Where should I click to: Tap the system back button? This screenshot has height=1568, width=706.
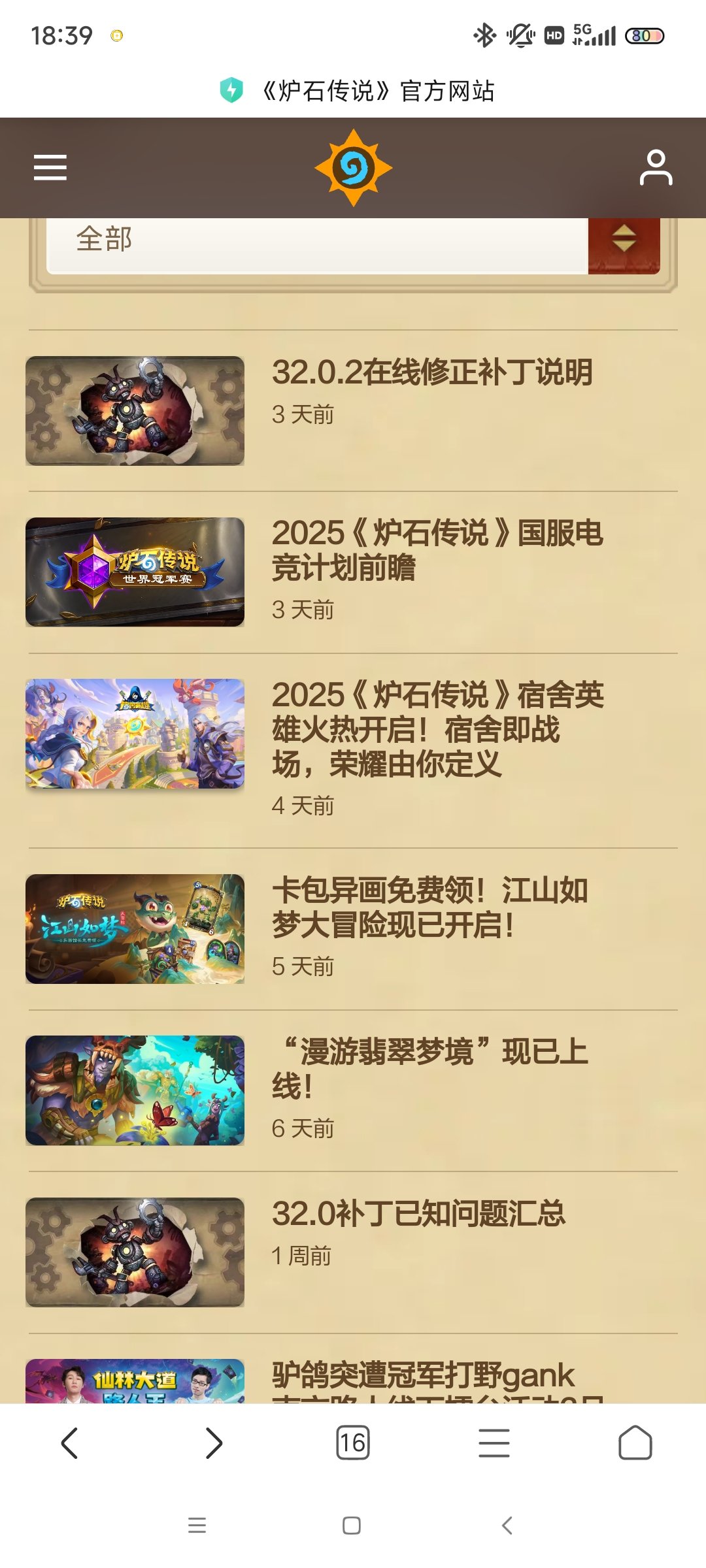pyautogui.click(x=507, y=1526)
